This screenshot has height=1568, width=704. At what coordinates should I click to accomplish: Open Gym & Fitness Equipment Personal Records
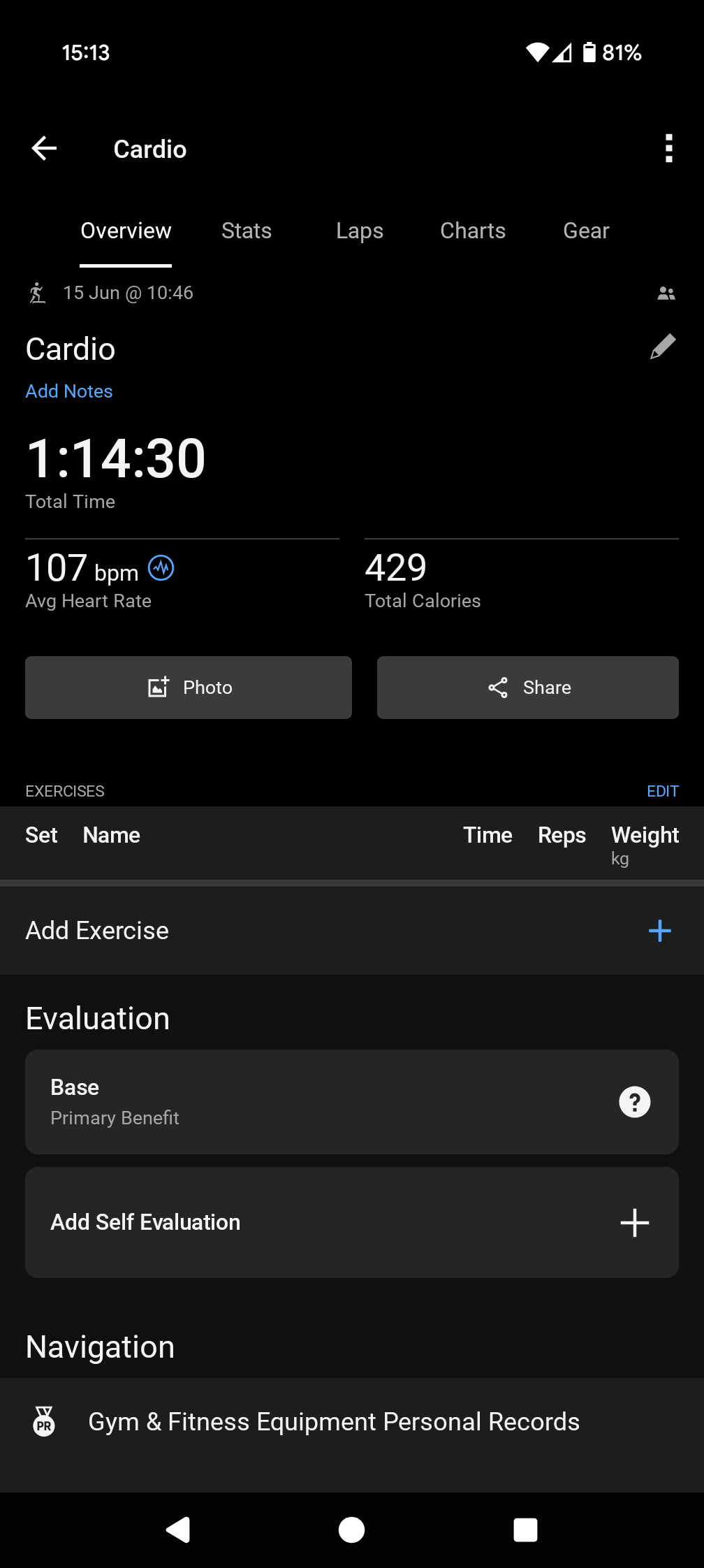pos(352,1422)
